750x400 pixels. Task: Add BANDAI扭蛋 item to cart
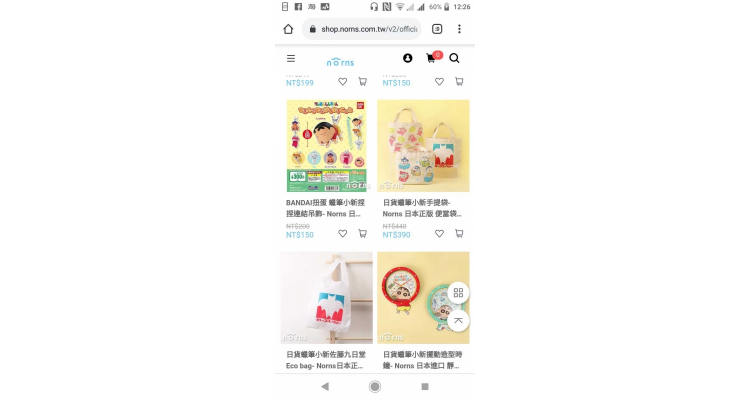click(362, 233)
